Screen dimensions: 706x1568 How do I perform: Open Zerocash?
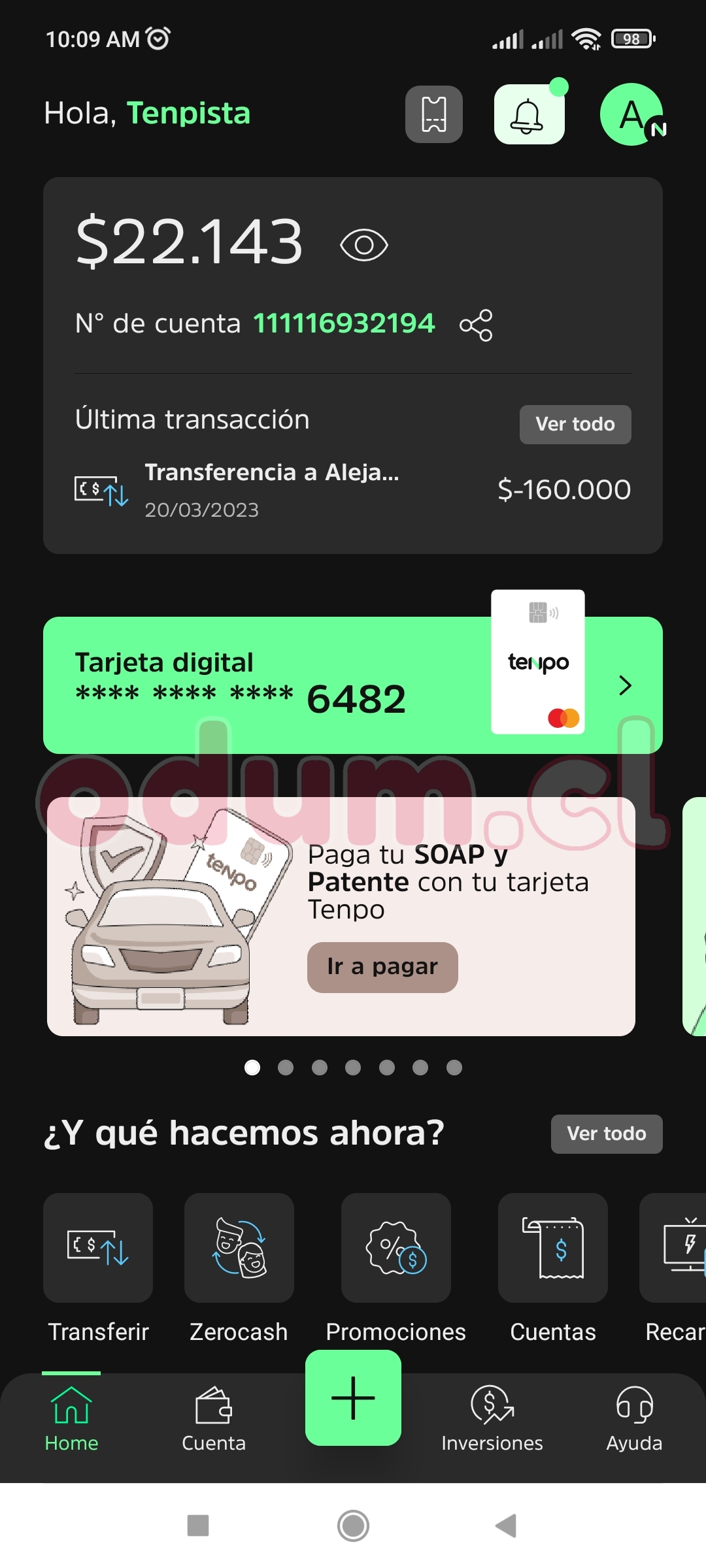pos(239,1248)
